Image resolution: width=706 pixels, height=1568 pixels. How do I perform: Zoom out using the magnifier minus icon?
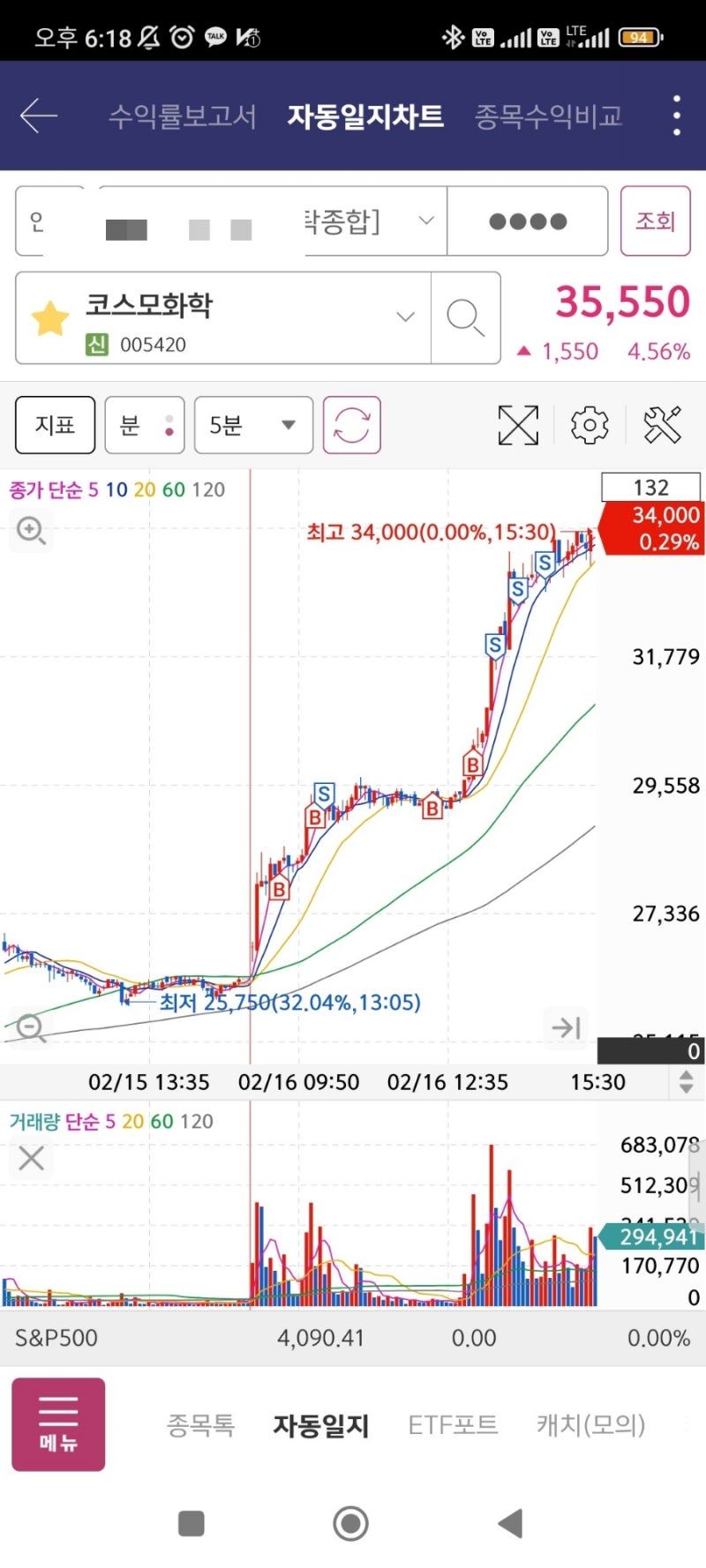click(x=30, y=1027)
